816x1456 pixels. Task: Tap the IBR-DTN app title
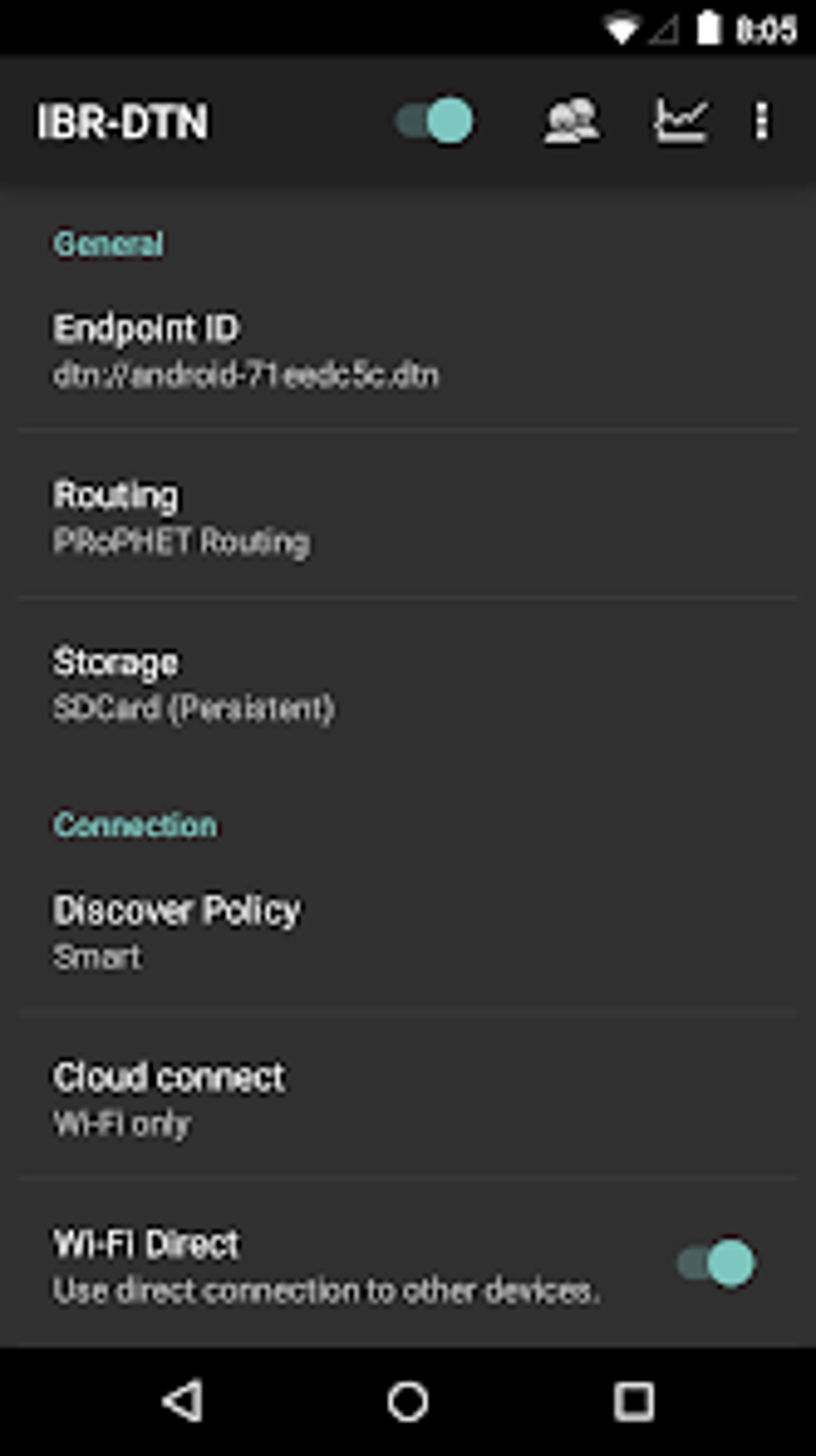pos(122,122)
